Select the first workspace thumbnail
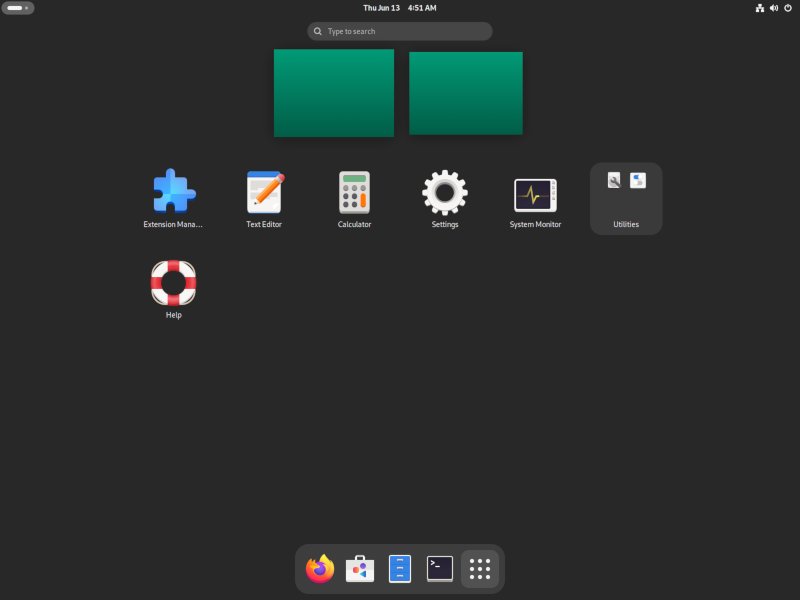Viewport: 800px width, 600px height. click(x=334, y=92)
